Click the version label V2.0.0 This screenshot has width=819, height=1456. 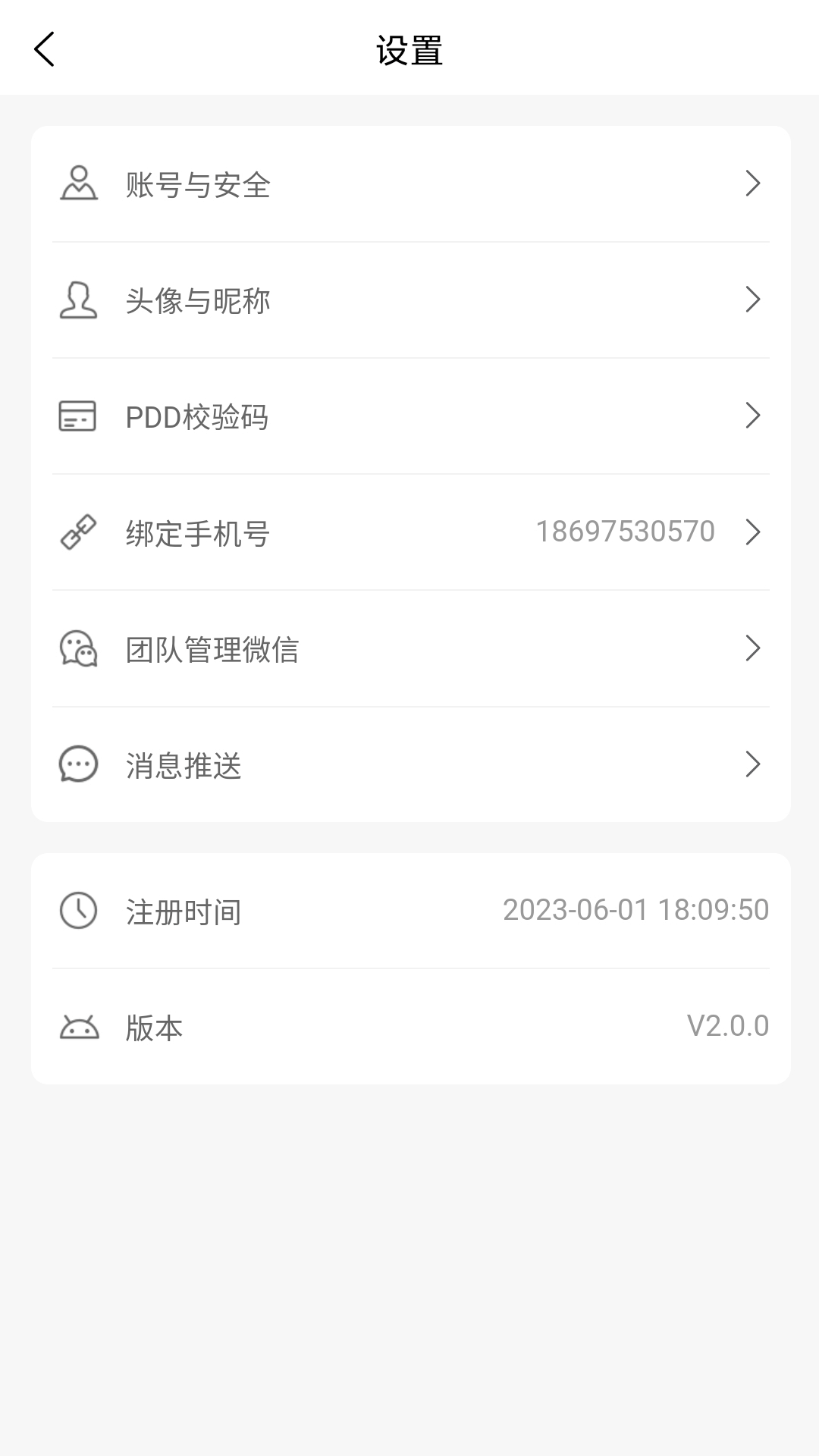730,1028
